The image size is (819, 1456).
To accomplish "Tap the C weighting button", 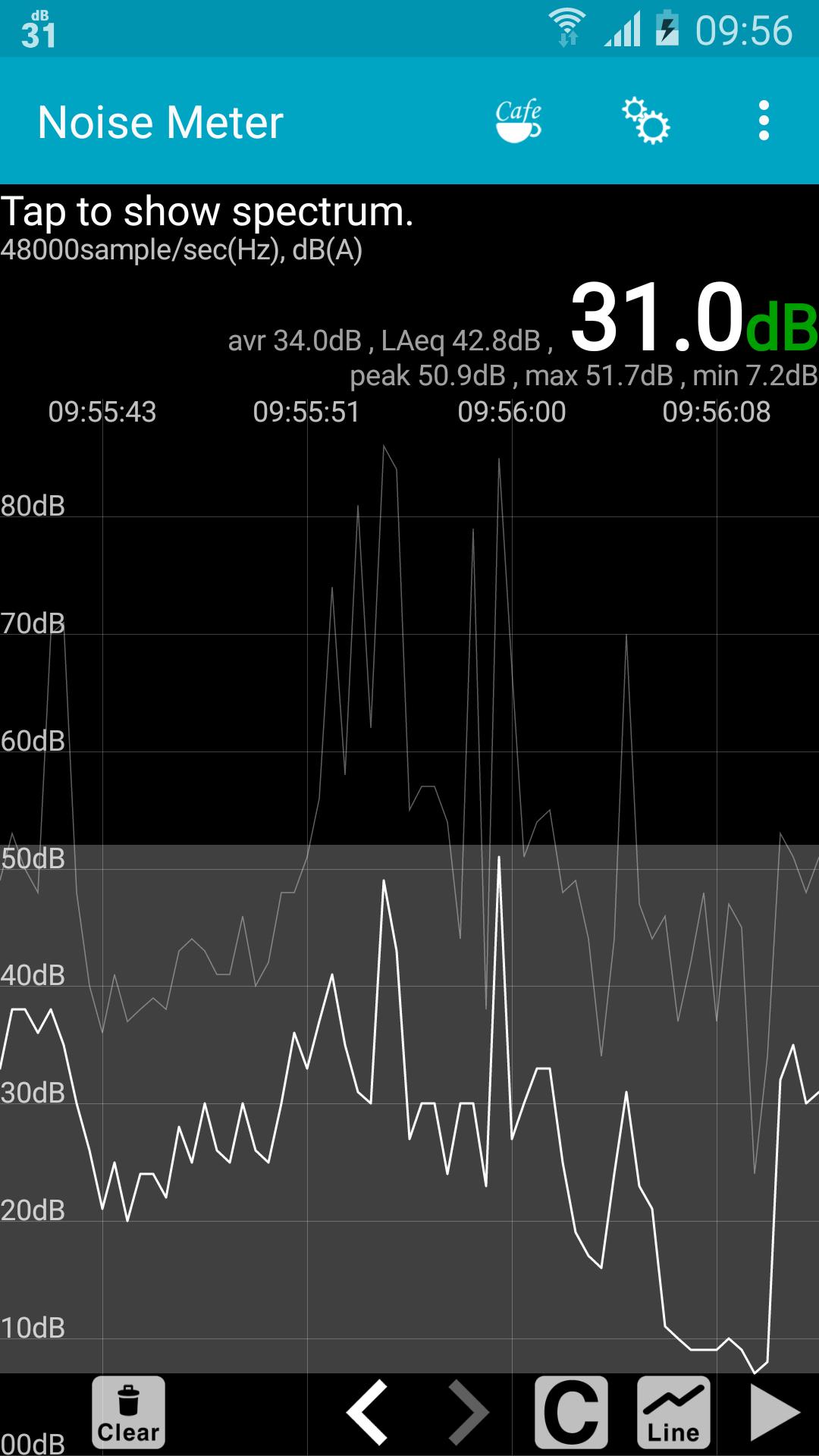I will [571, 1412].
